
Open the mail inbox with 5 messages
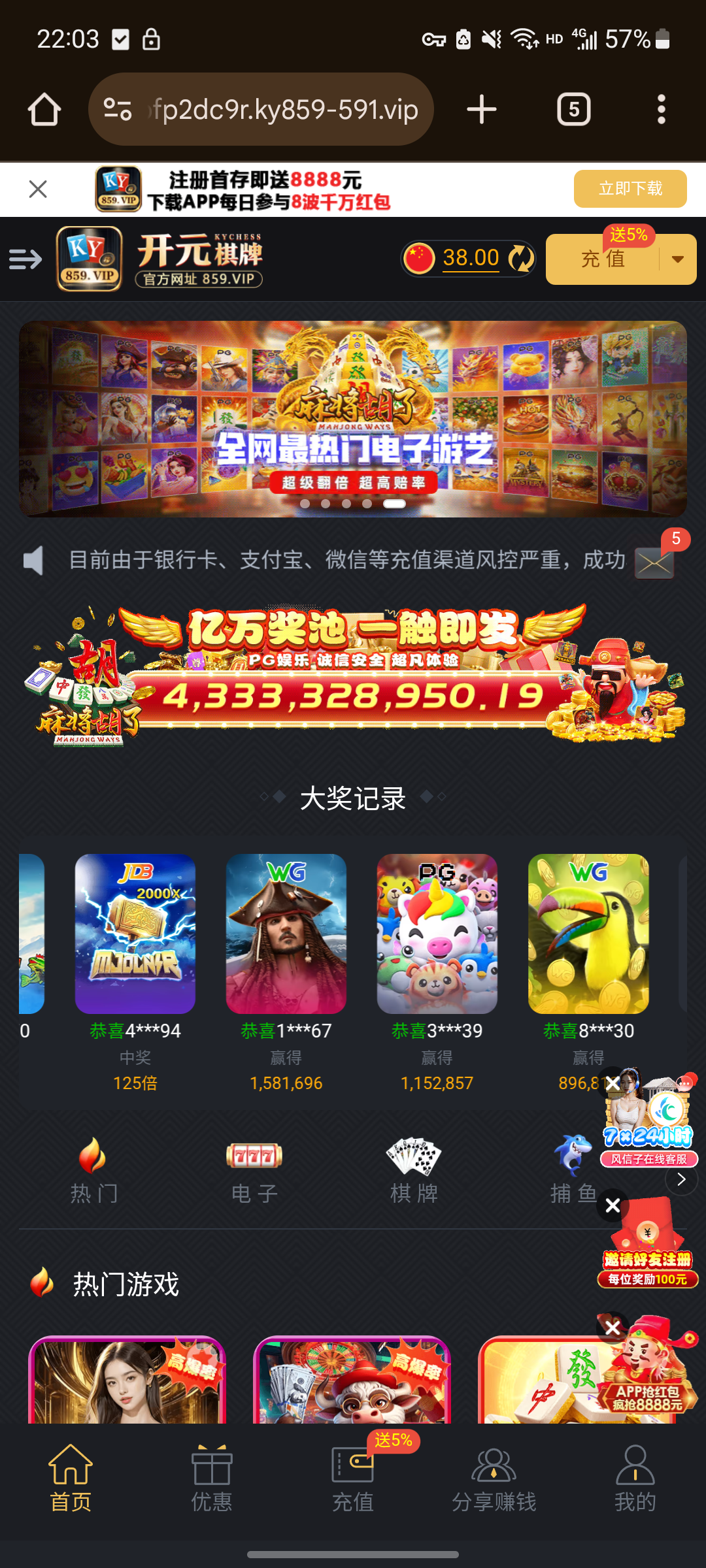(x=654, y=563)
